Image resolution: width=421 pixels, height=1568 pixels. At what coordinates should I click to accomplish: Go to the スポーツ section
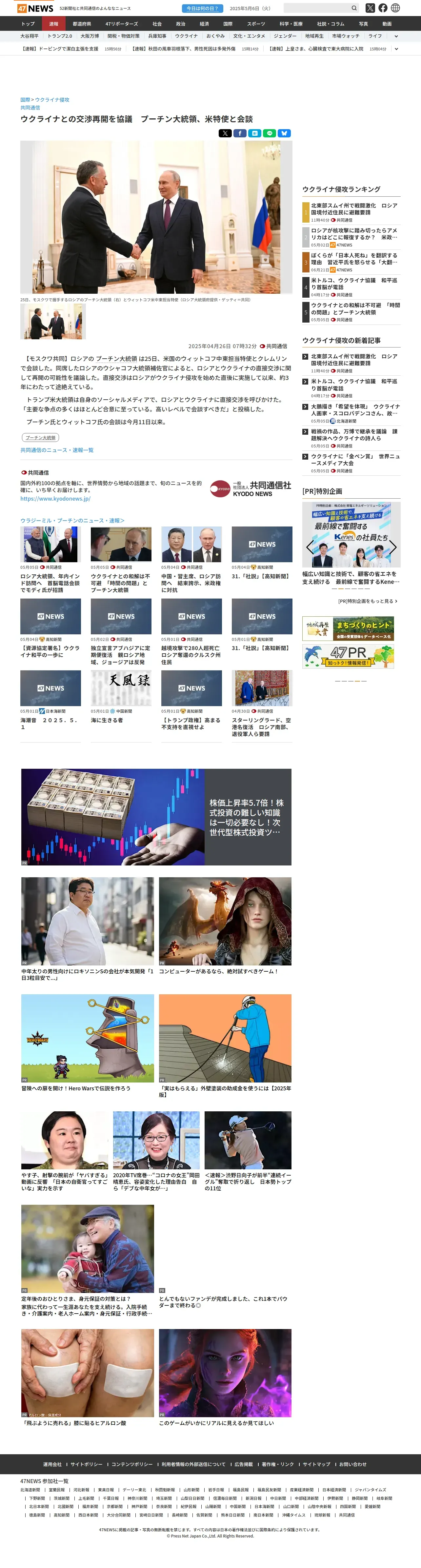[x=255, y=24]
